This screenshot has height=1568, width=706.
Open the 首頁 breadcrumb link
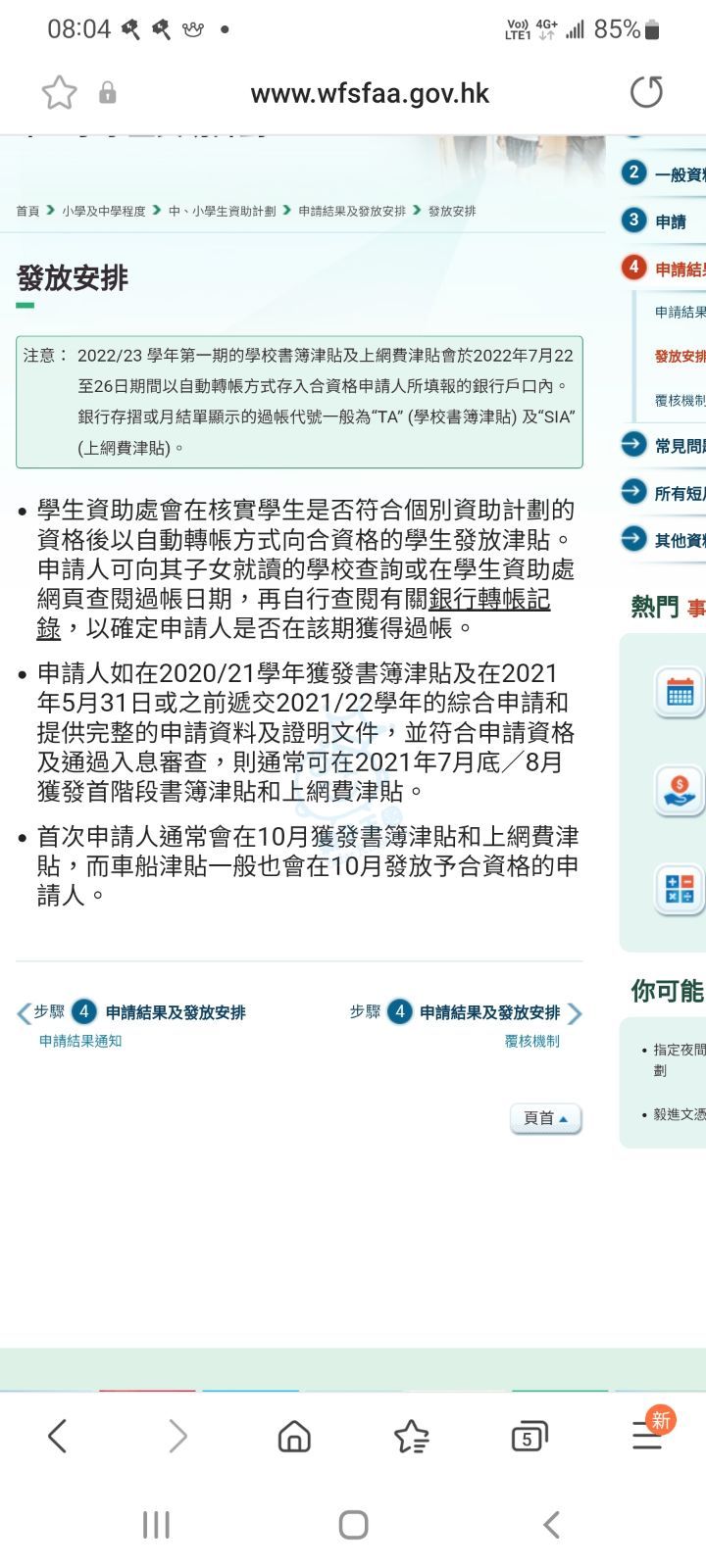pos(27,211)
